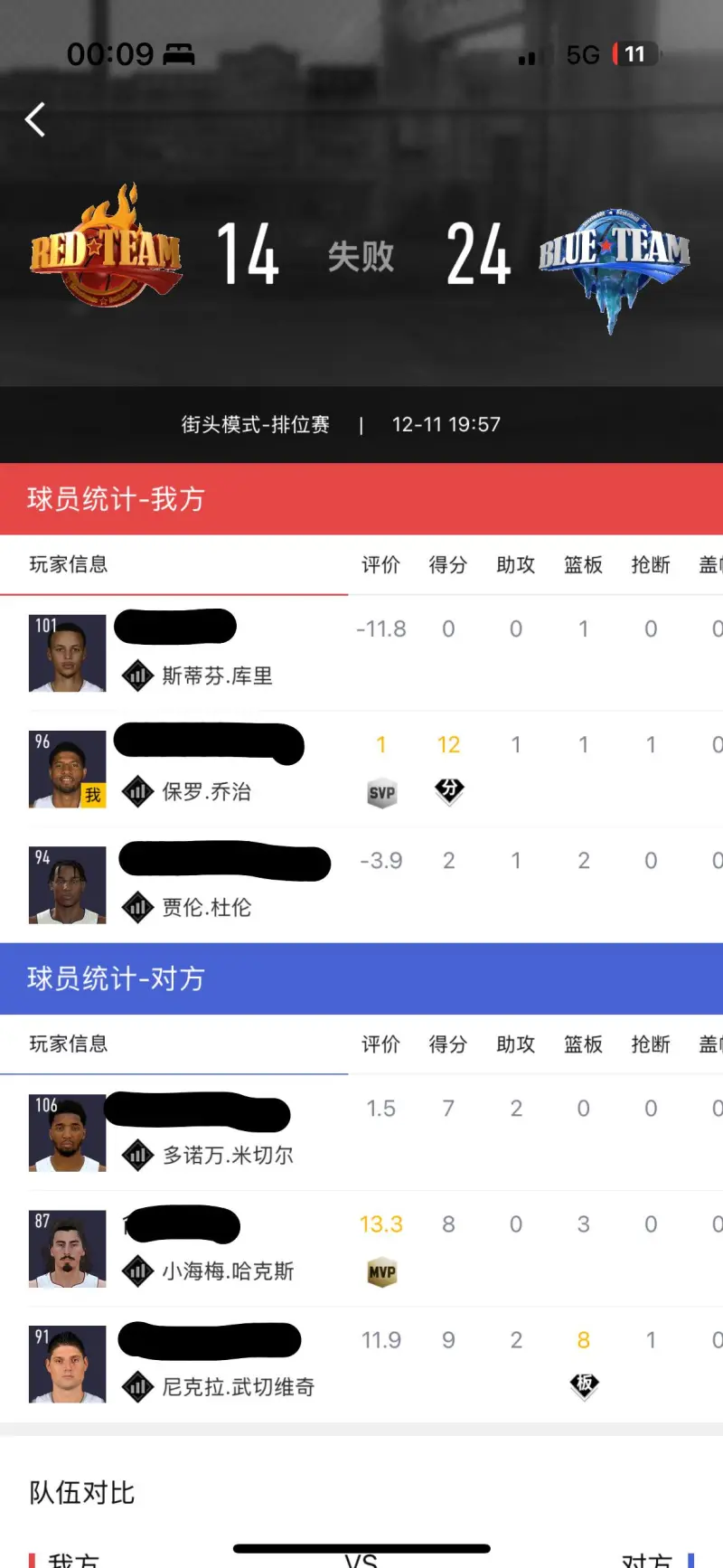View 小海梅.哈克斯 player details

[x=228, y=1270]
